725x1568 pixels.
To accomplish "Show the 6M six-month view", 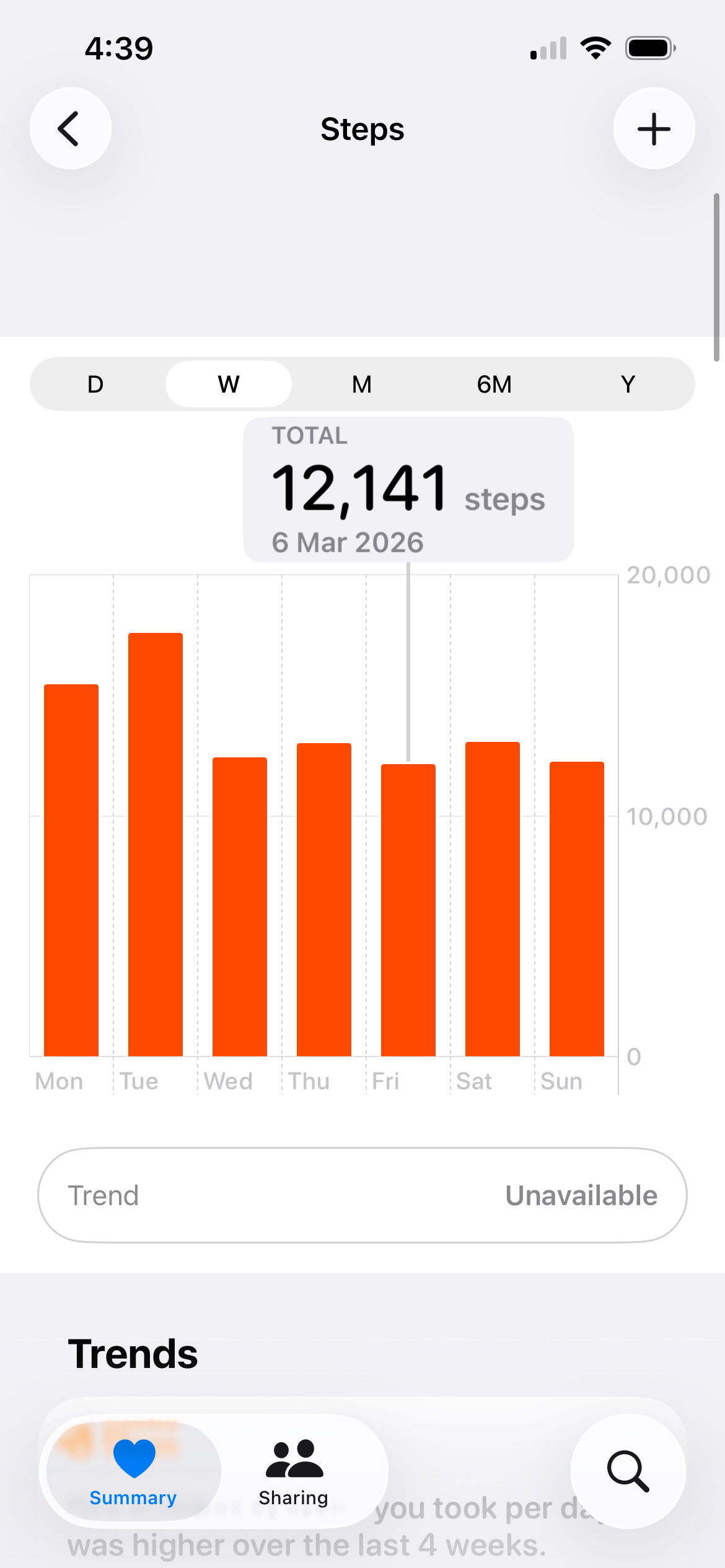I will pos(494,385).
